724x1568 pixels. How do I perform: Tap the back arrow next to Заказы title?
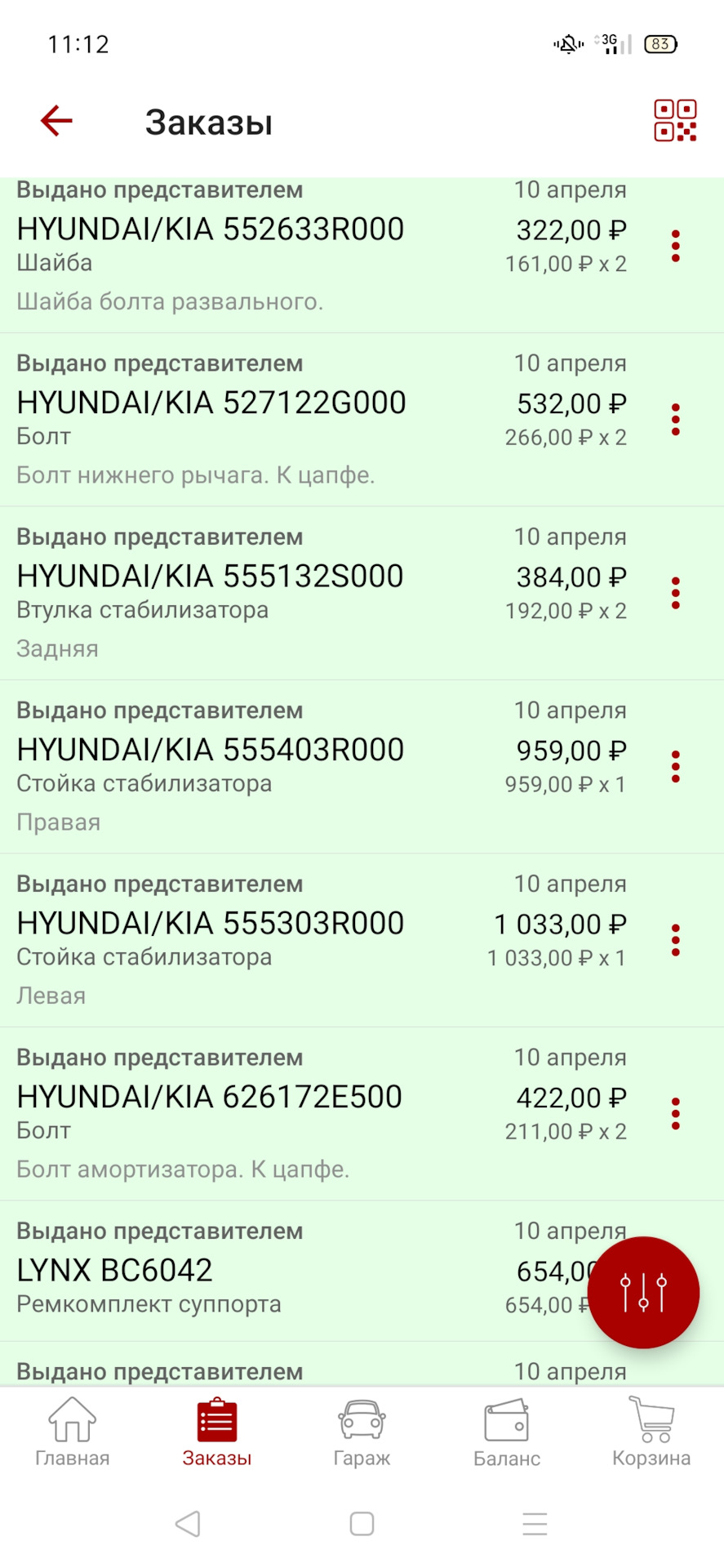click(x=55, y=120)
